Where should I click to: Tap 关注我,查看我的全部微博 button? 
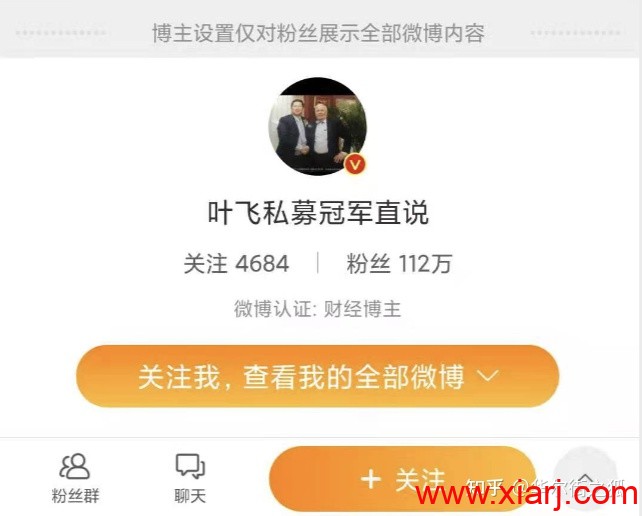click(x=318, y=377)
